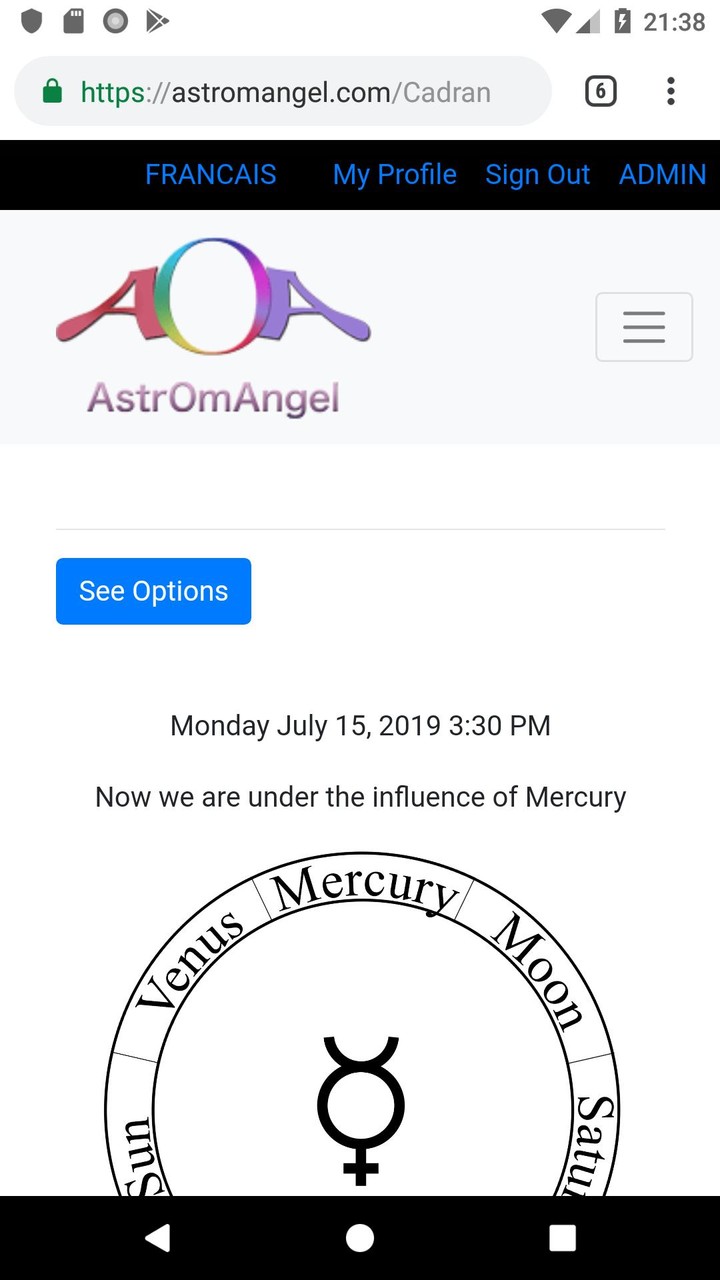720x1280 pixels.
Task: Open the AstrOmAngel logo home link
Action: tap(213, 326)
